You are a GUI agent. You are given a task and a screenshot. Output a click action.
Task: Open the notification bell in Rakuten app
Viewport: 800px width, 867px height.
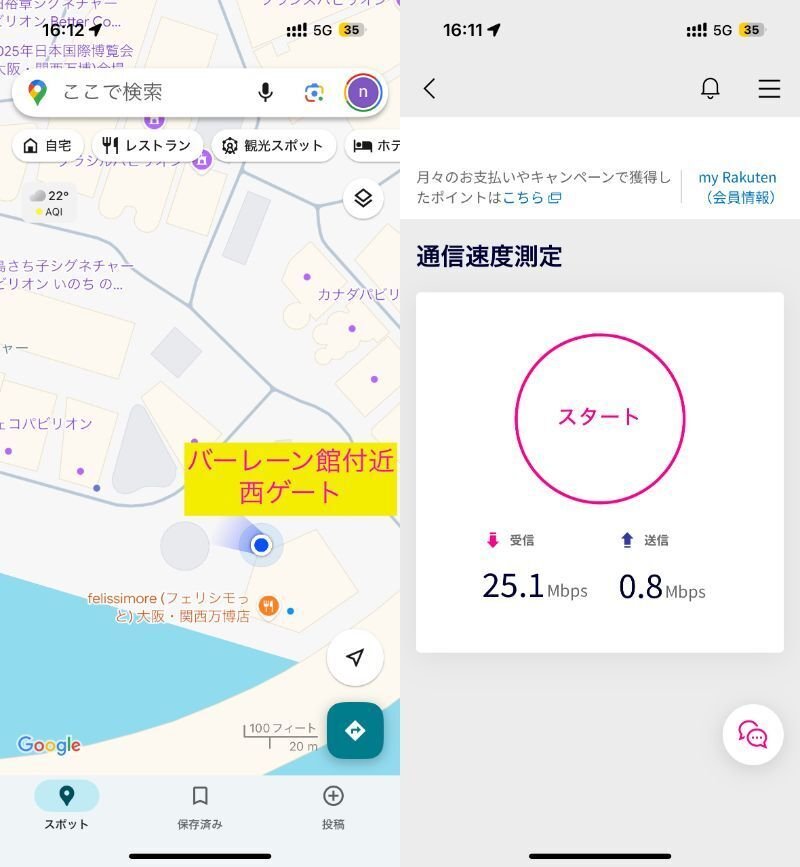click(x=710, y=88)
